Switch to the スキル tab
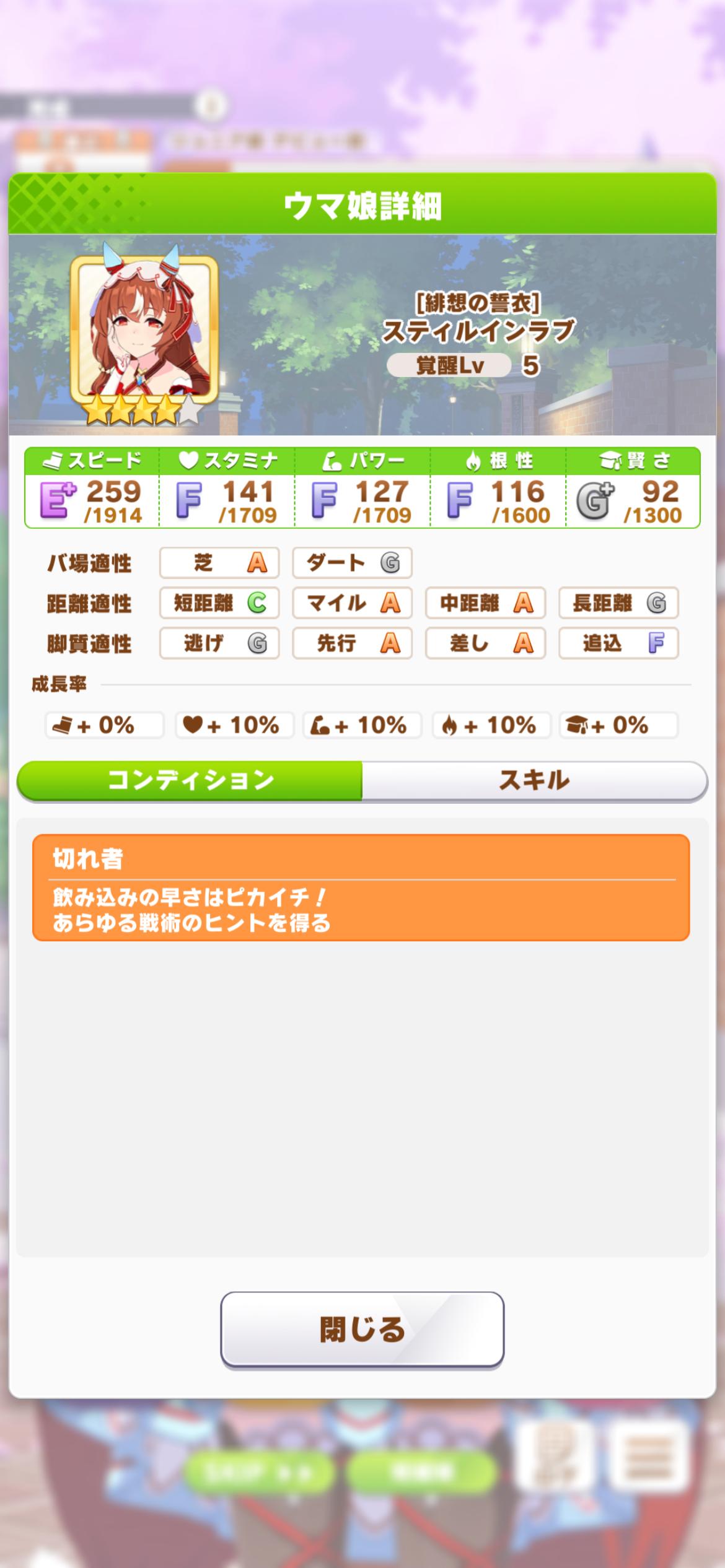 [534, 780]
